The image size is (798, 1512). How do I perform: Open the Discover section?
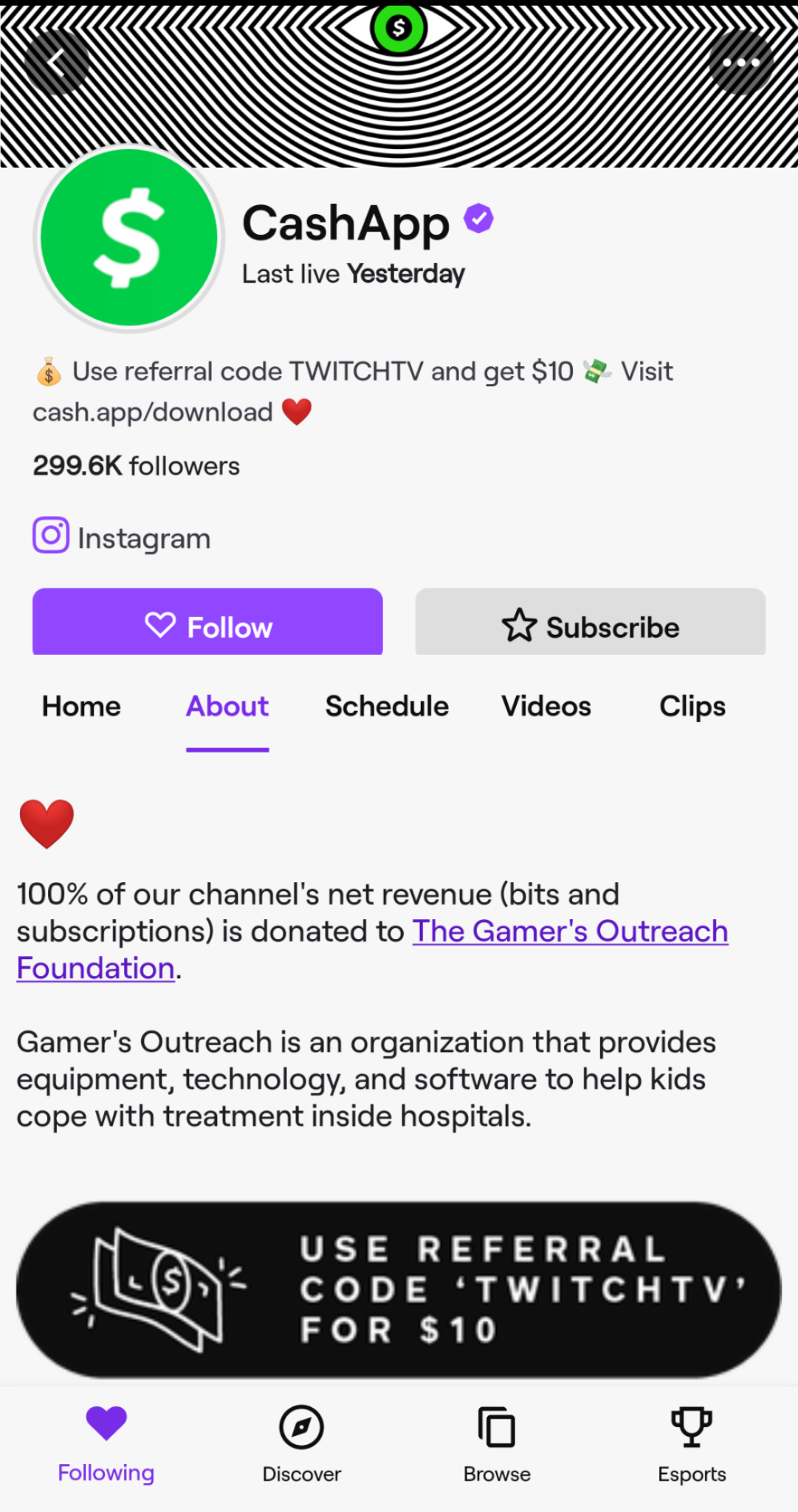pyautogui.click(x=301, y=1444)
